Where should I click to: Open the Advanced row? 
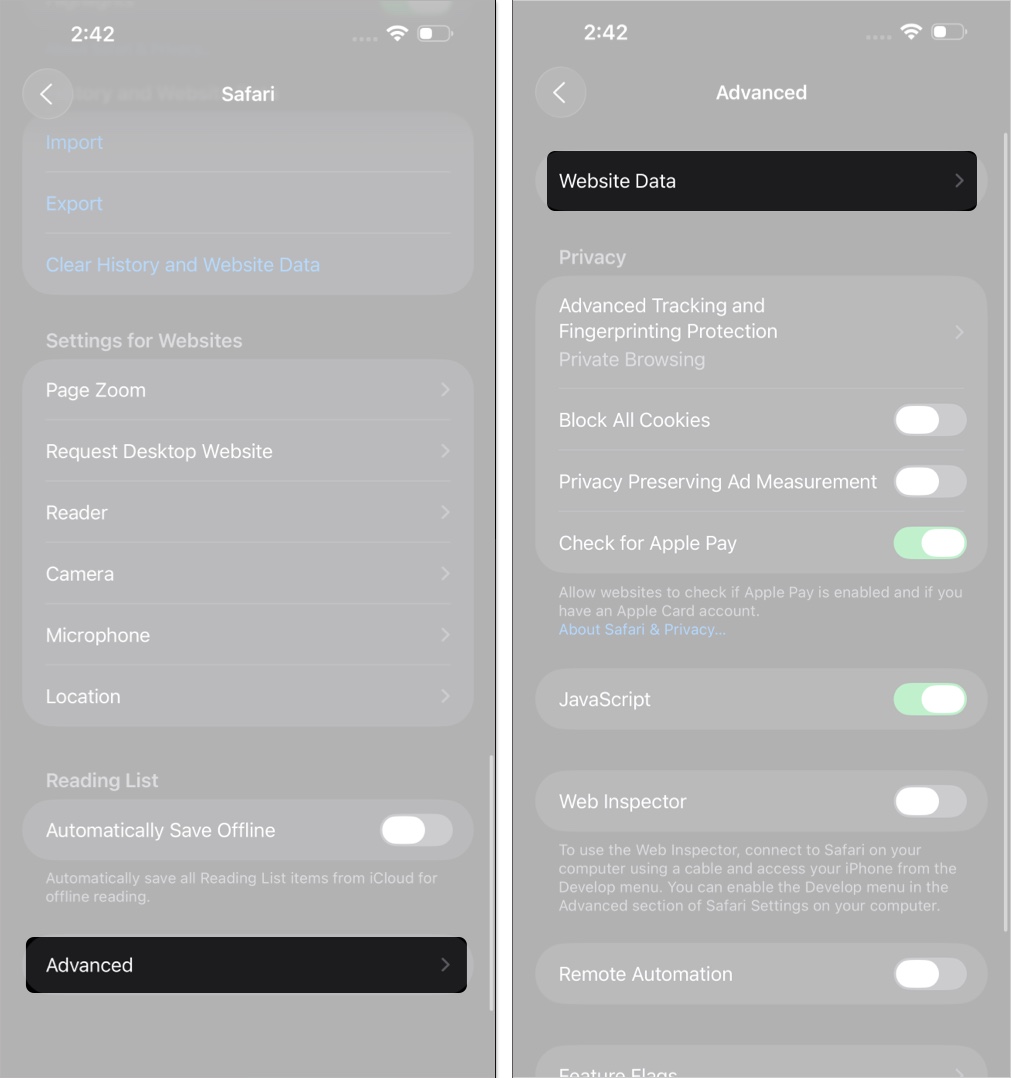click(247, 965)
